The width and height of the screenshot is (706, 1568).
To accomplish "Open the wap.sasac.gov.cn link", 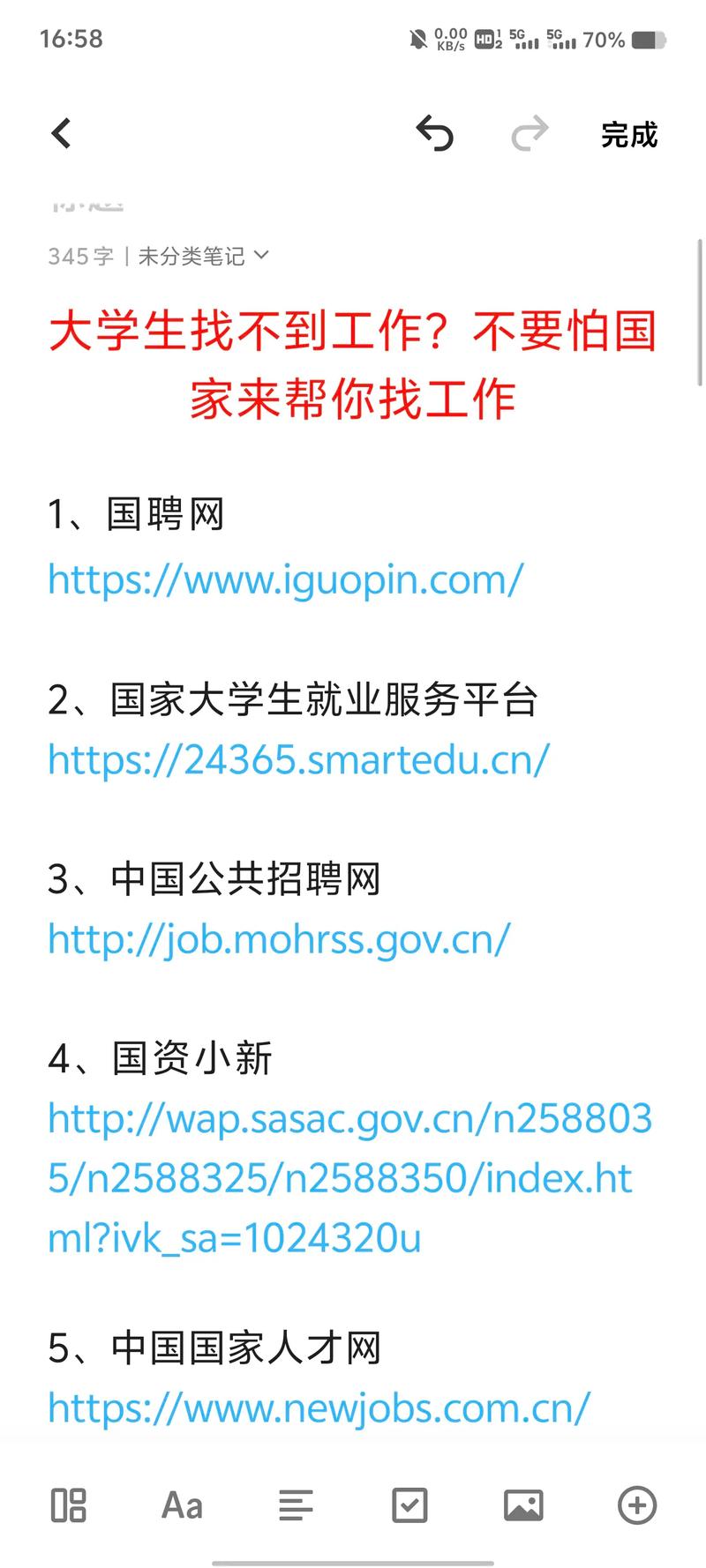I will pos(349,1178).
